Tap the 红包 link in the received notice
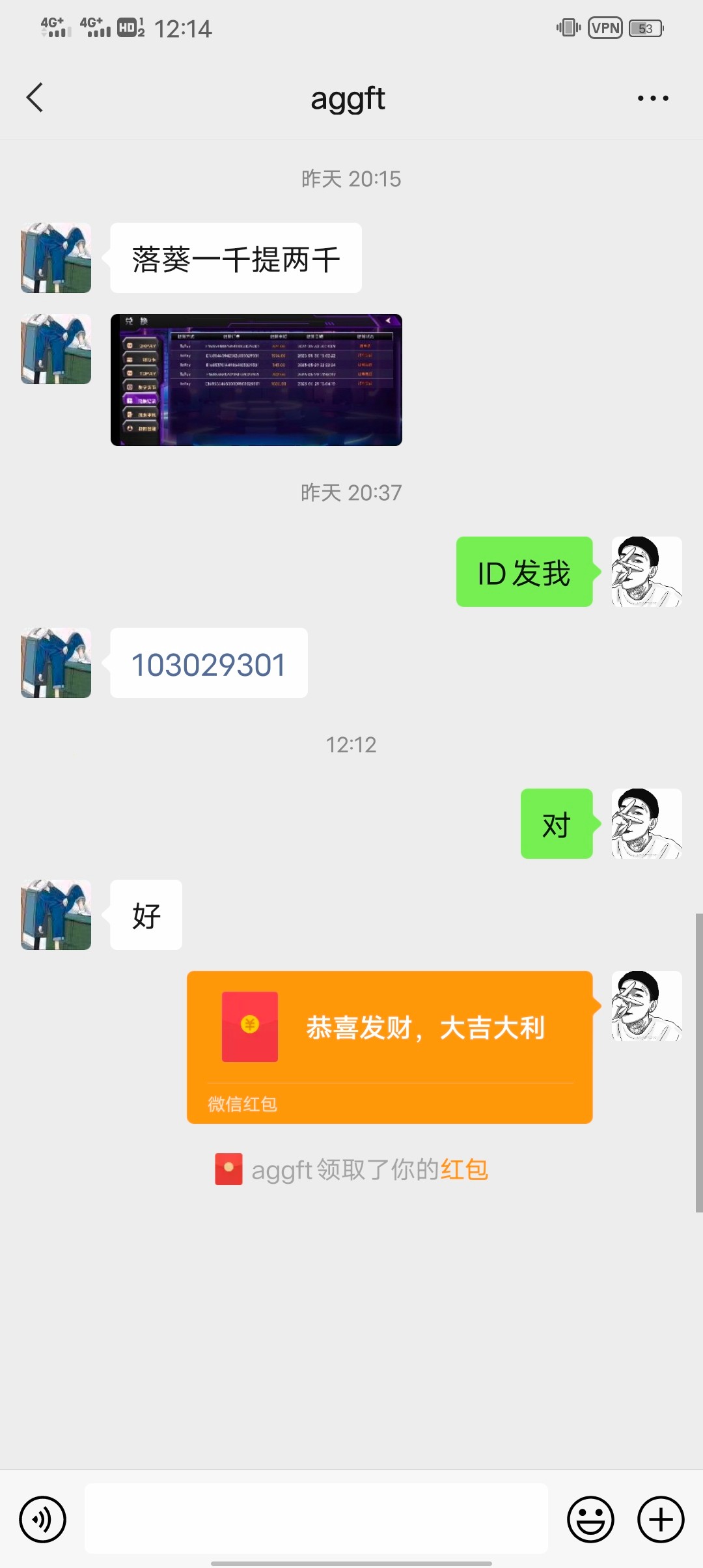 click(x=464, y=1169)
